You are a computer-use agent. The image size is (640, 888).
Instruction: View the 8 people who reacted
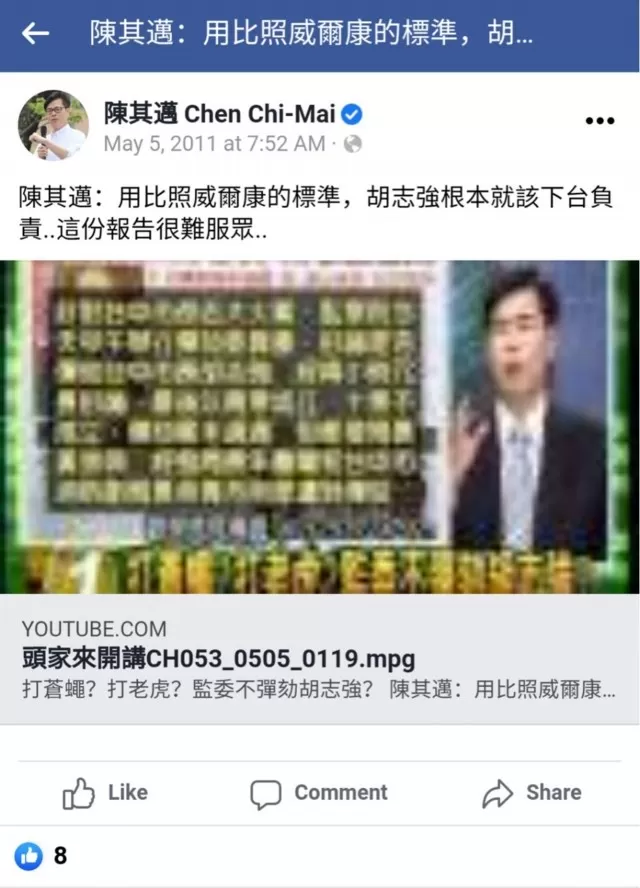41,856
